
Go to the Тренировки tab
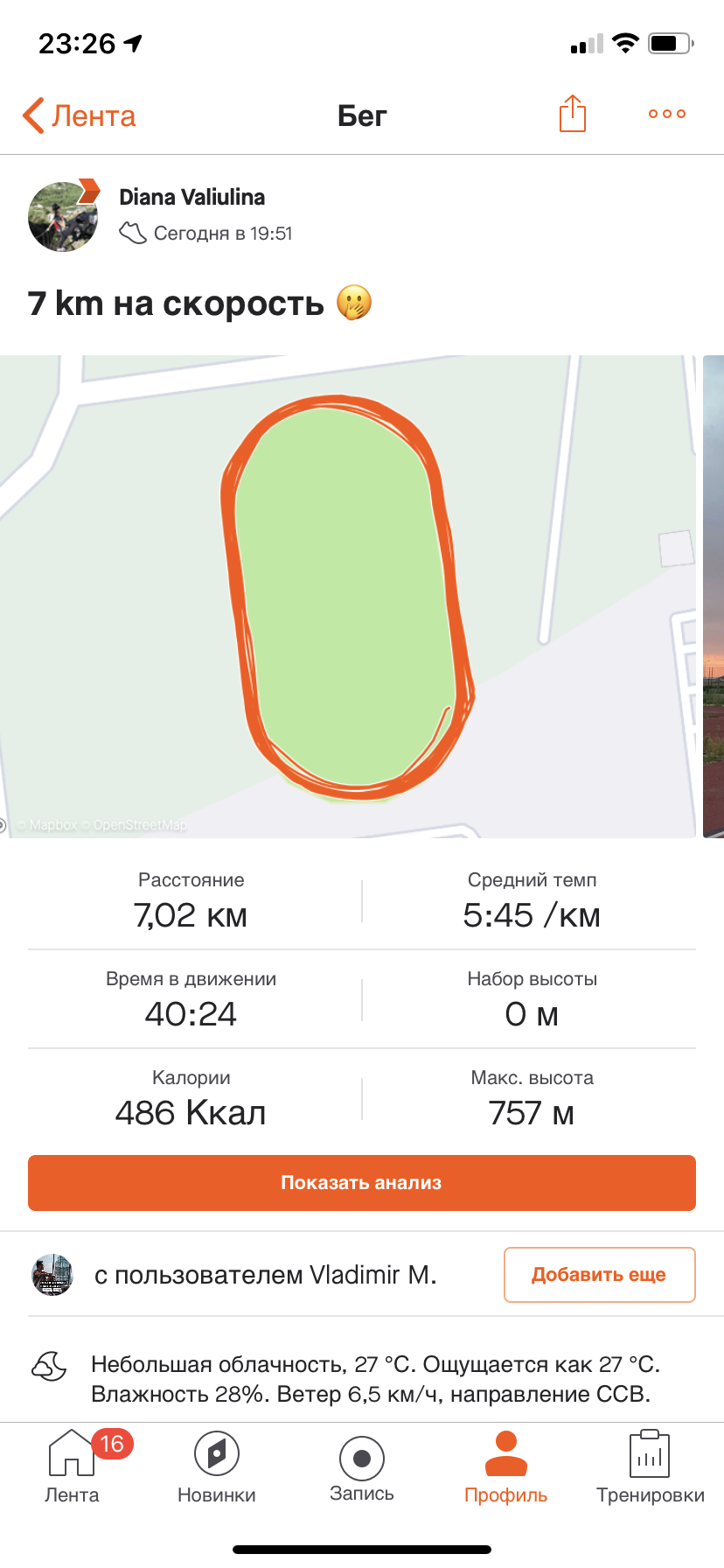pos(650,1468)
